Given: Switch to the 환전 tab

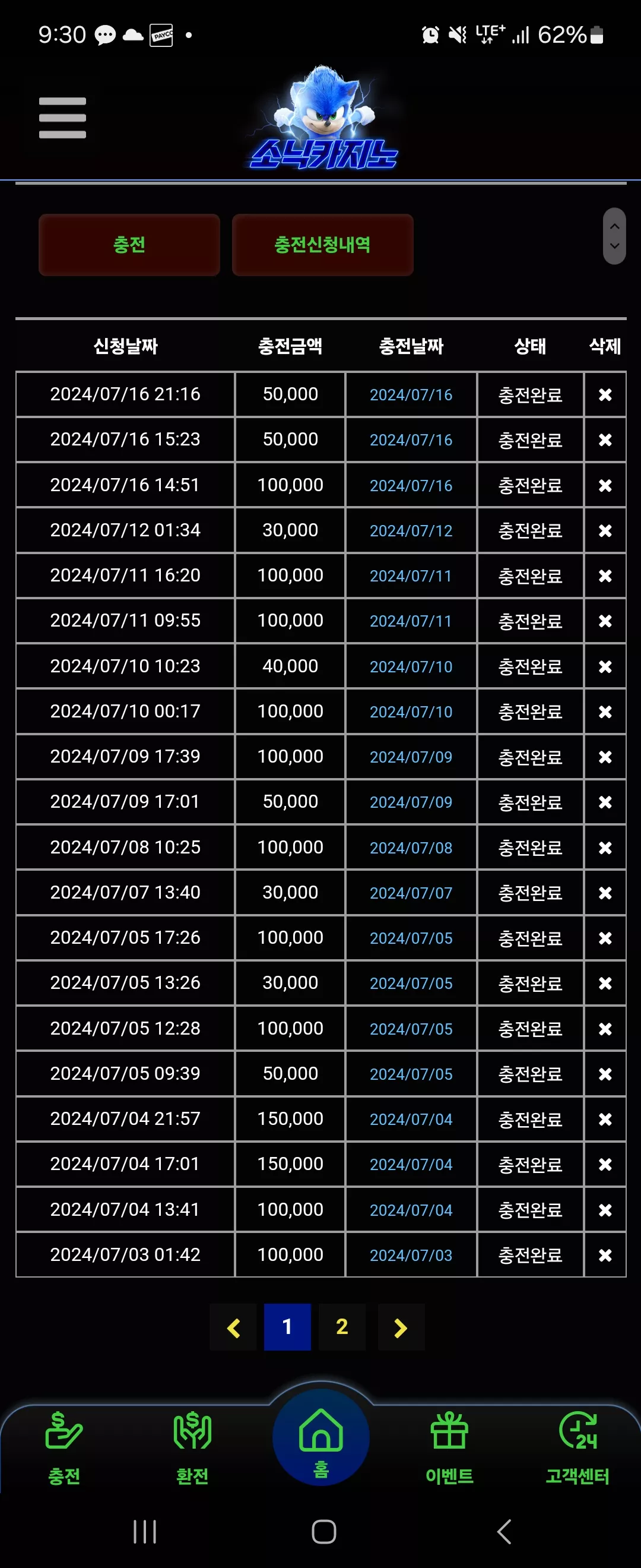Looking at the screenshot, I should pos(192,1448).
